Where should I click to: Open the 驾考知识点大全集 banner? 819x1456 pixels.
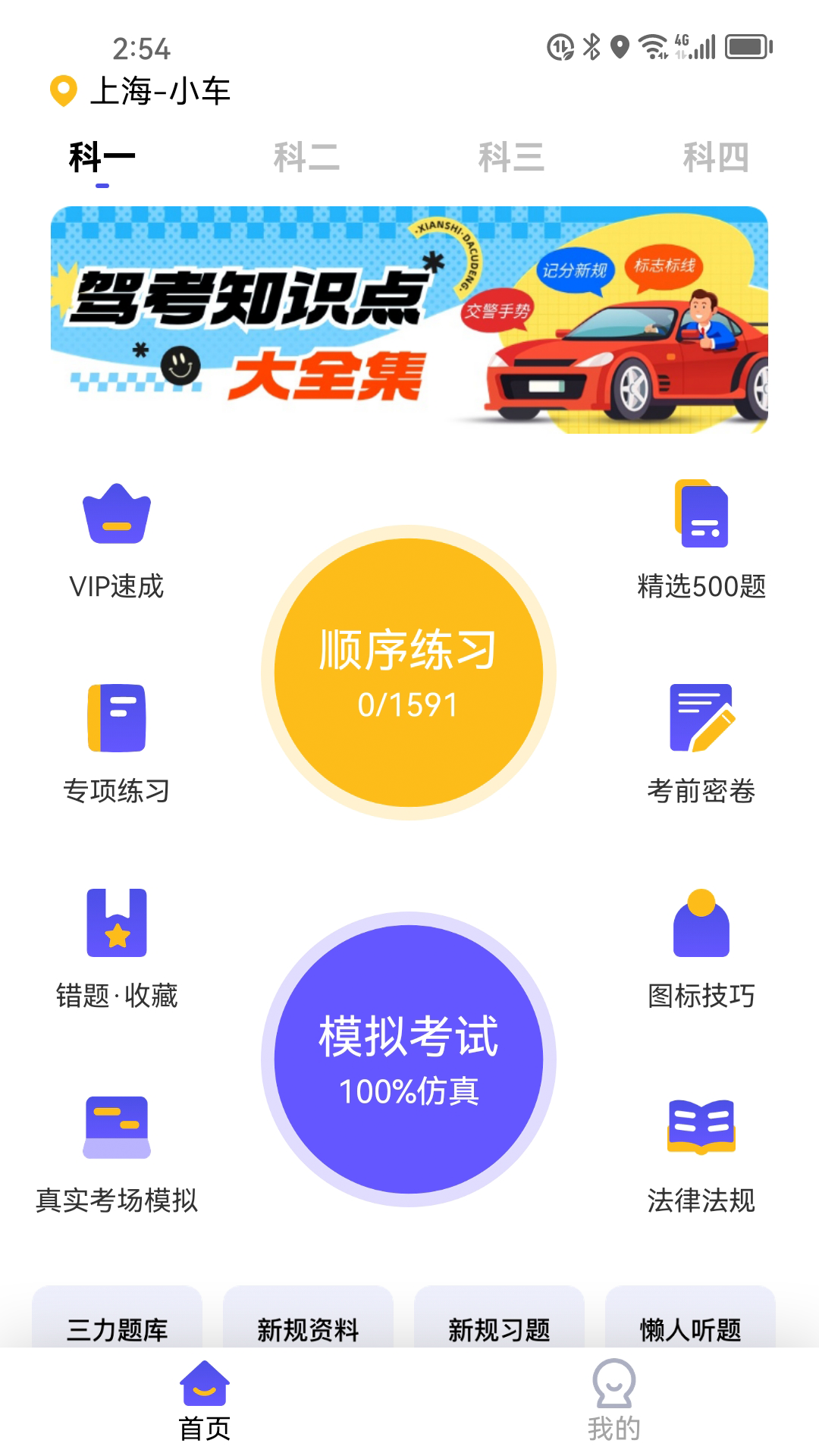pos(409,320)
